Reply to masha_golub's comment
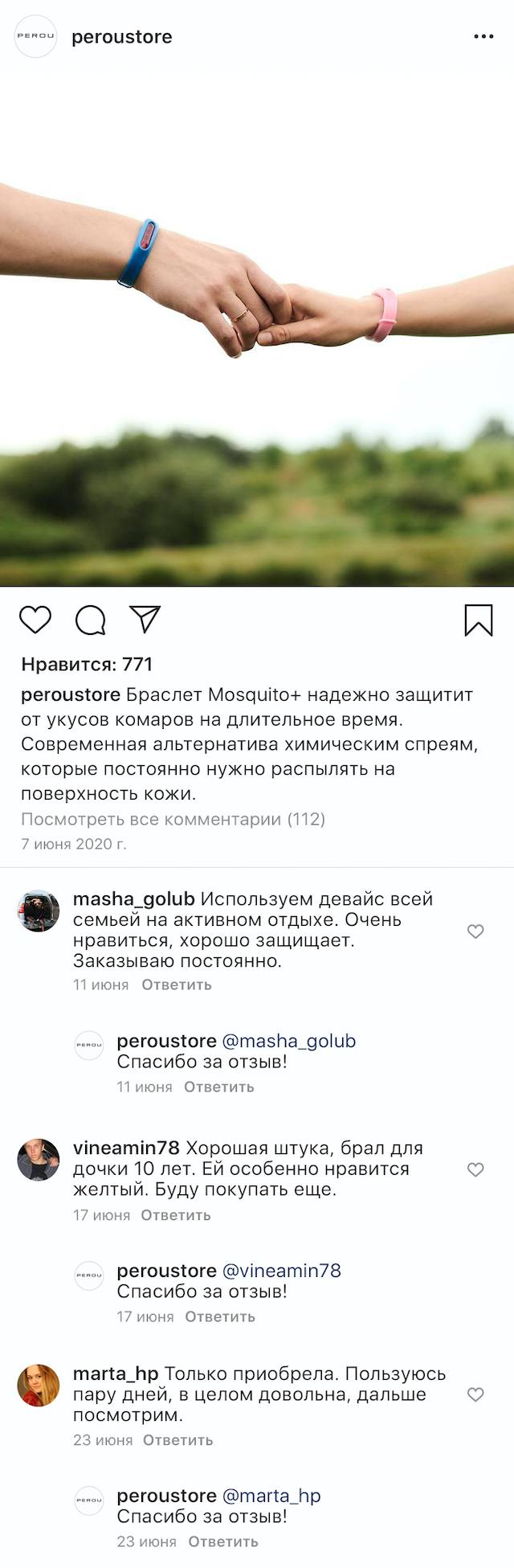Screen dimensions: 514x1568 pyautogui.click(x=177, y=985)
